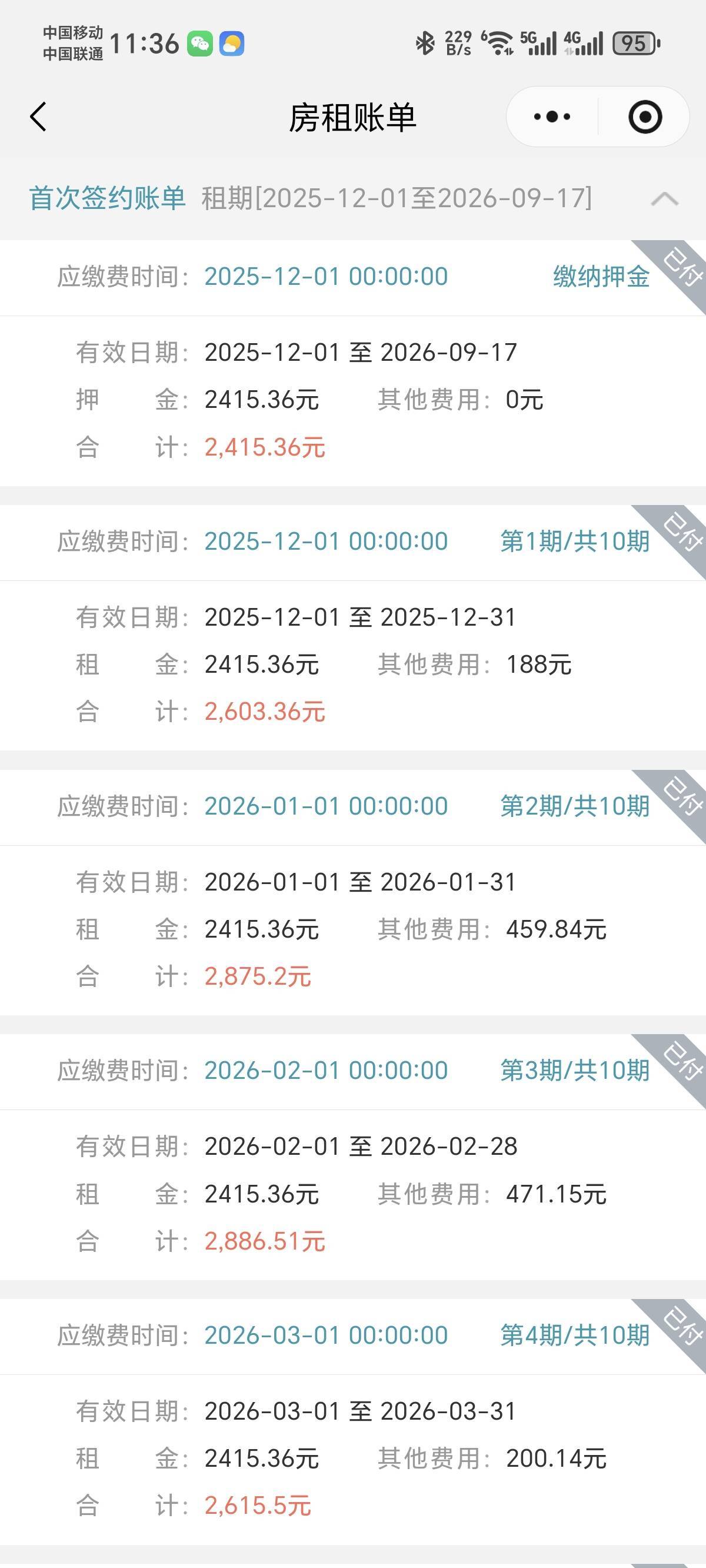Close the mini program with the circle button

[x=645, y=117]
